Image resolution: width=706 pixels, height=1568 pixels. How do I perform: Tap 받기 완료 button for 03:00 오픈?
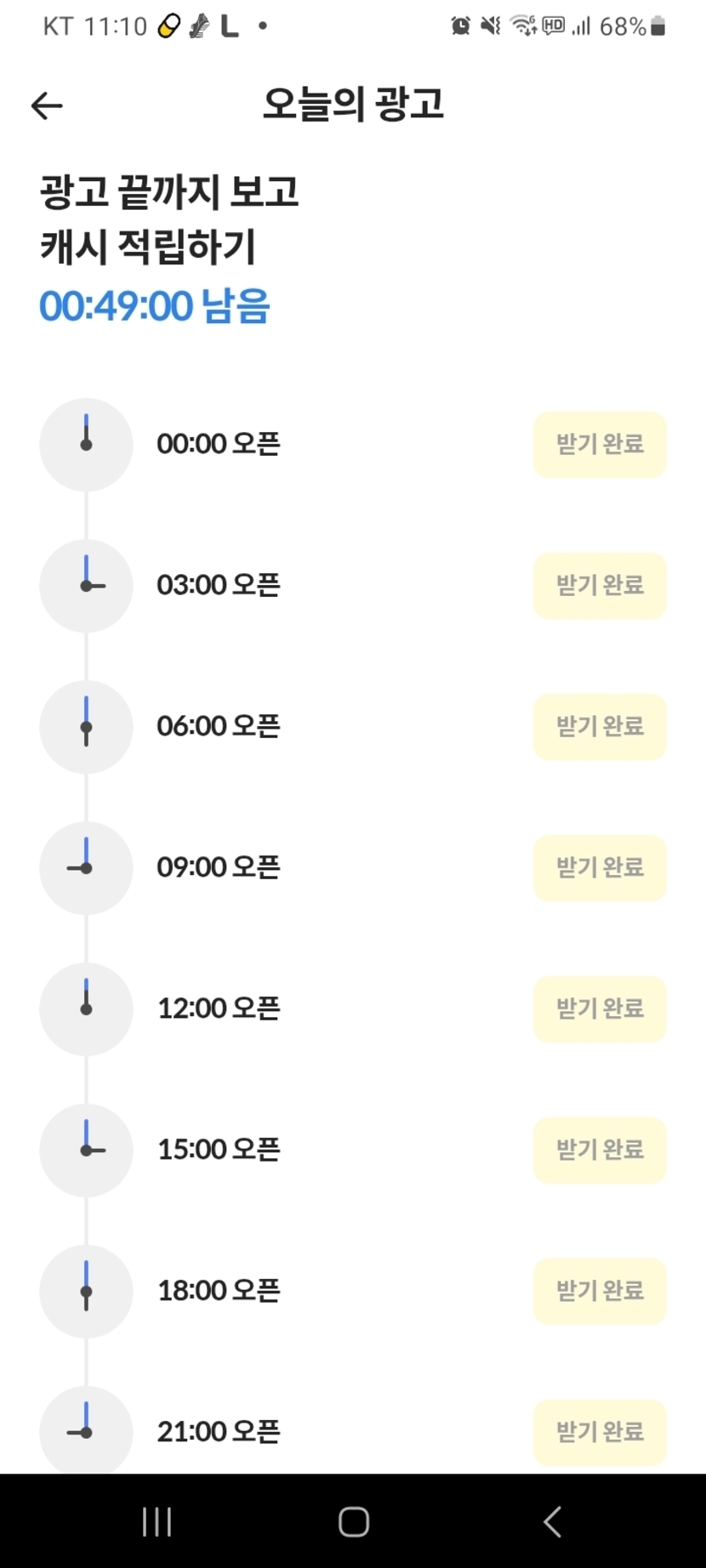600,586
